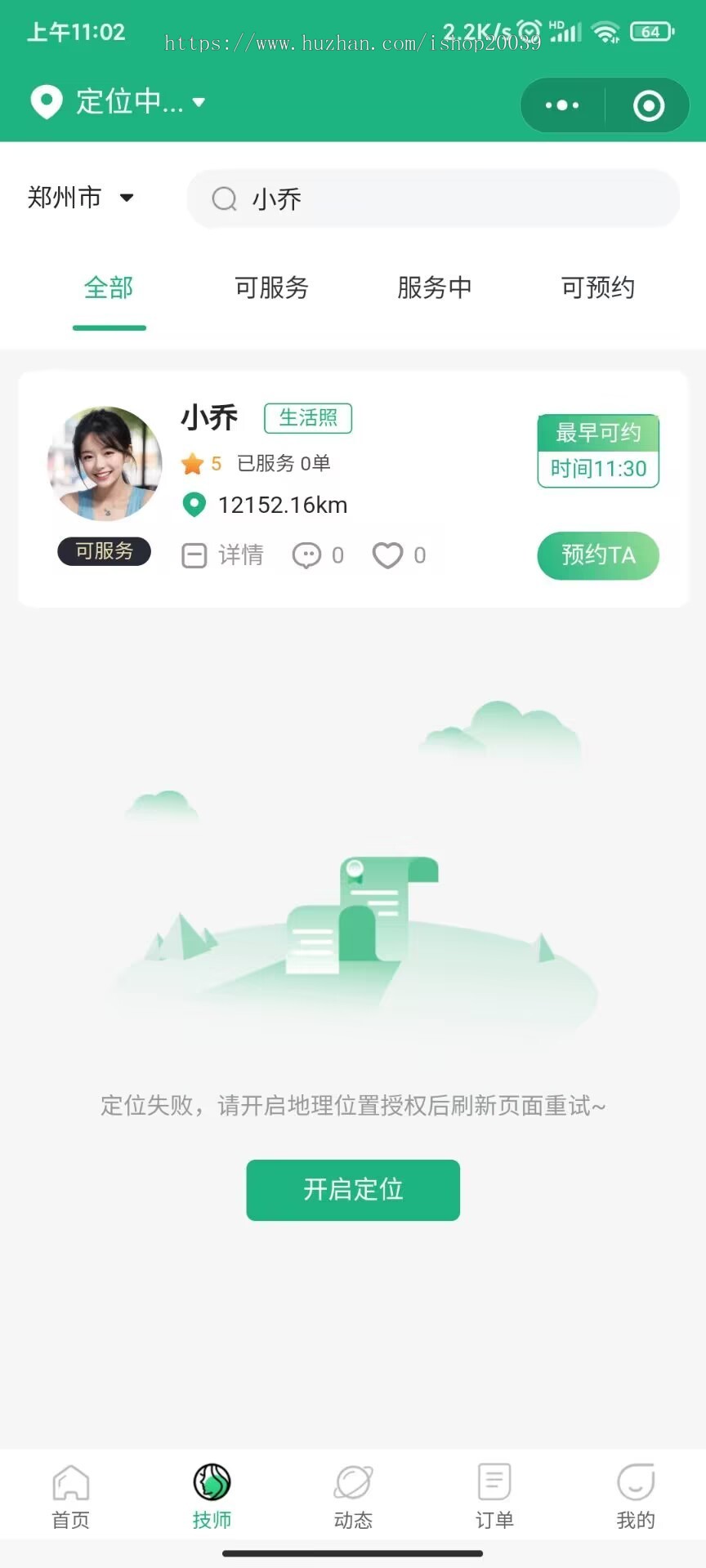Open the mini program more options menu
This screenshot has height=1568, width=706.
tap(562, 105)
